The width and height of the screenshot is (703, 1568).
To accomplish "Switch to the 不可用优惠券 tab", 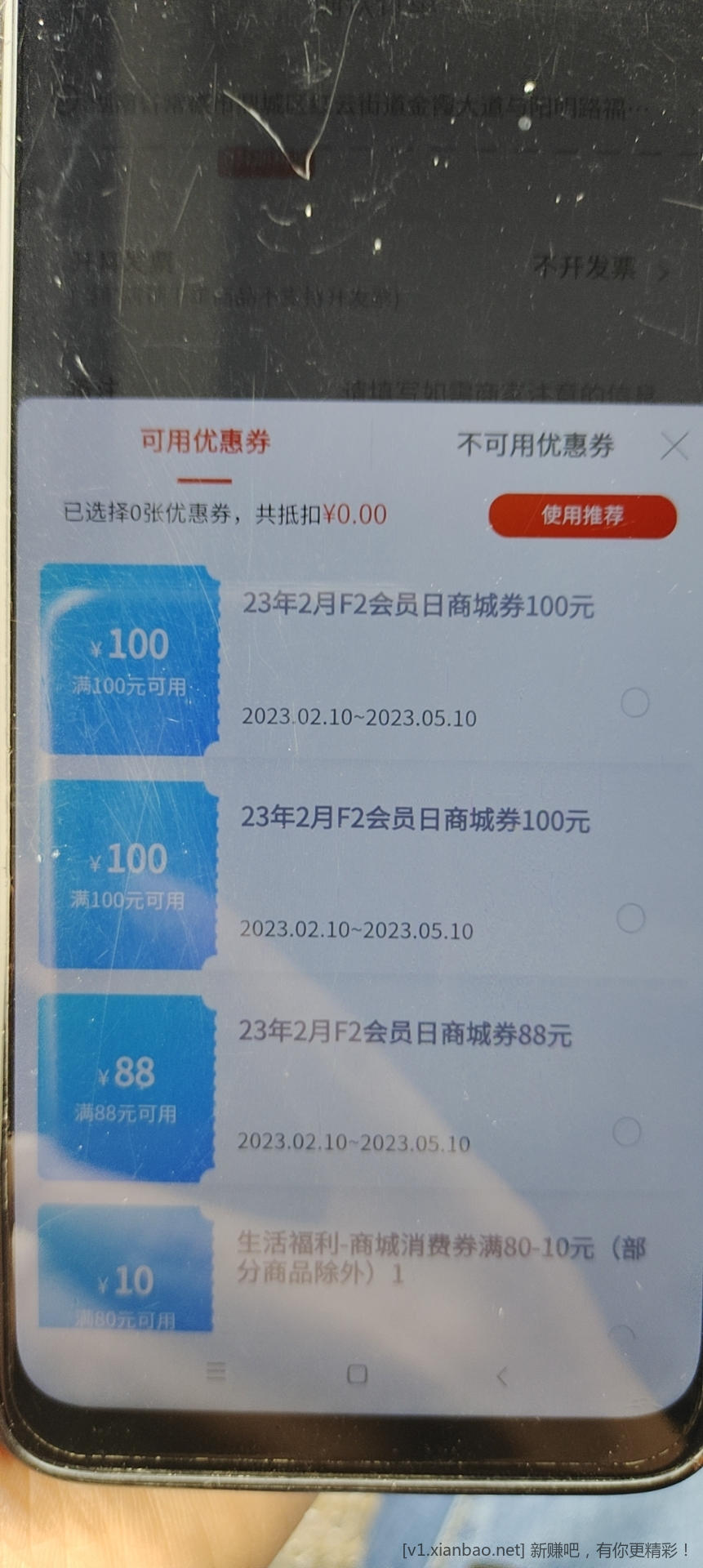I will pyautogui.click(x=535, y=445).
